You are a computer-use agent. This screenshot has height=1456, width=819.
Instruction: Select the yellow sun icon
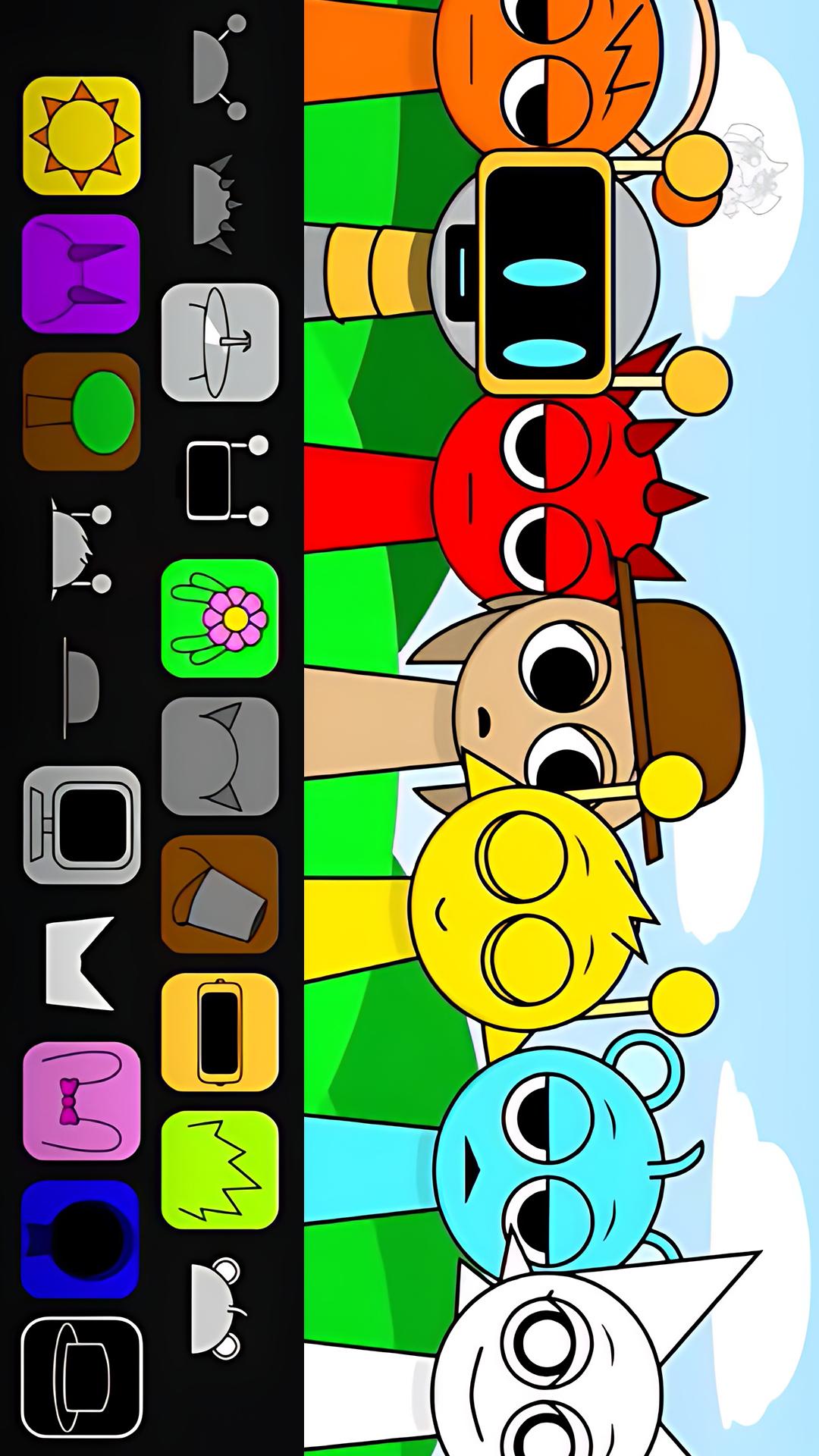(81, 136)
